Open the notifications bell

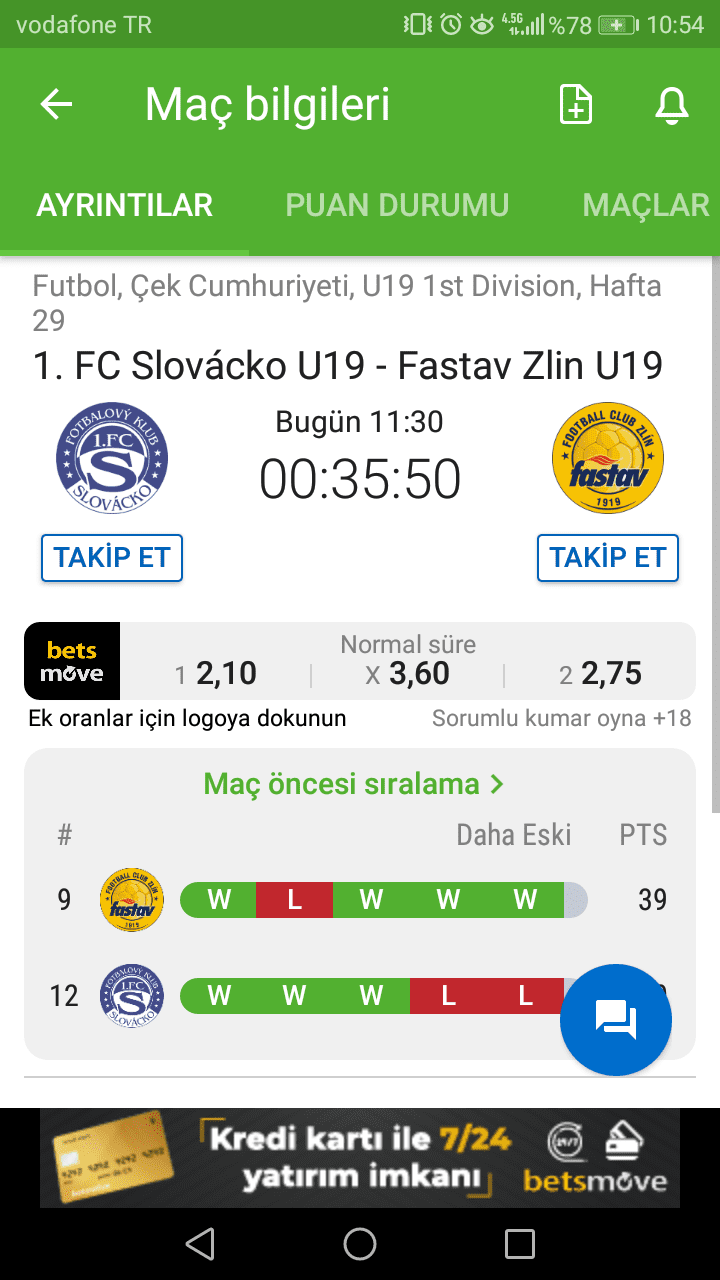672,105
